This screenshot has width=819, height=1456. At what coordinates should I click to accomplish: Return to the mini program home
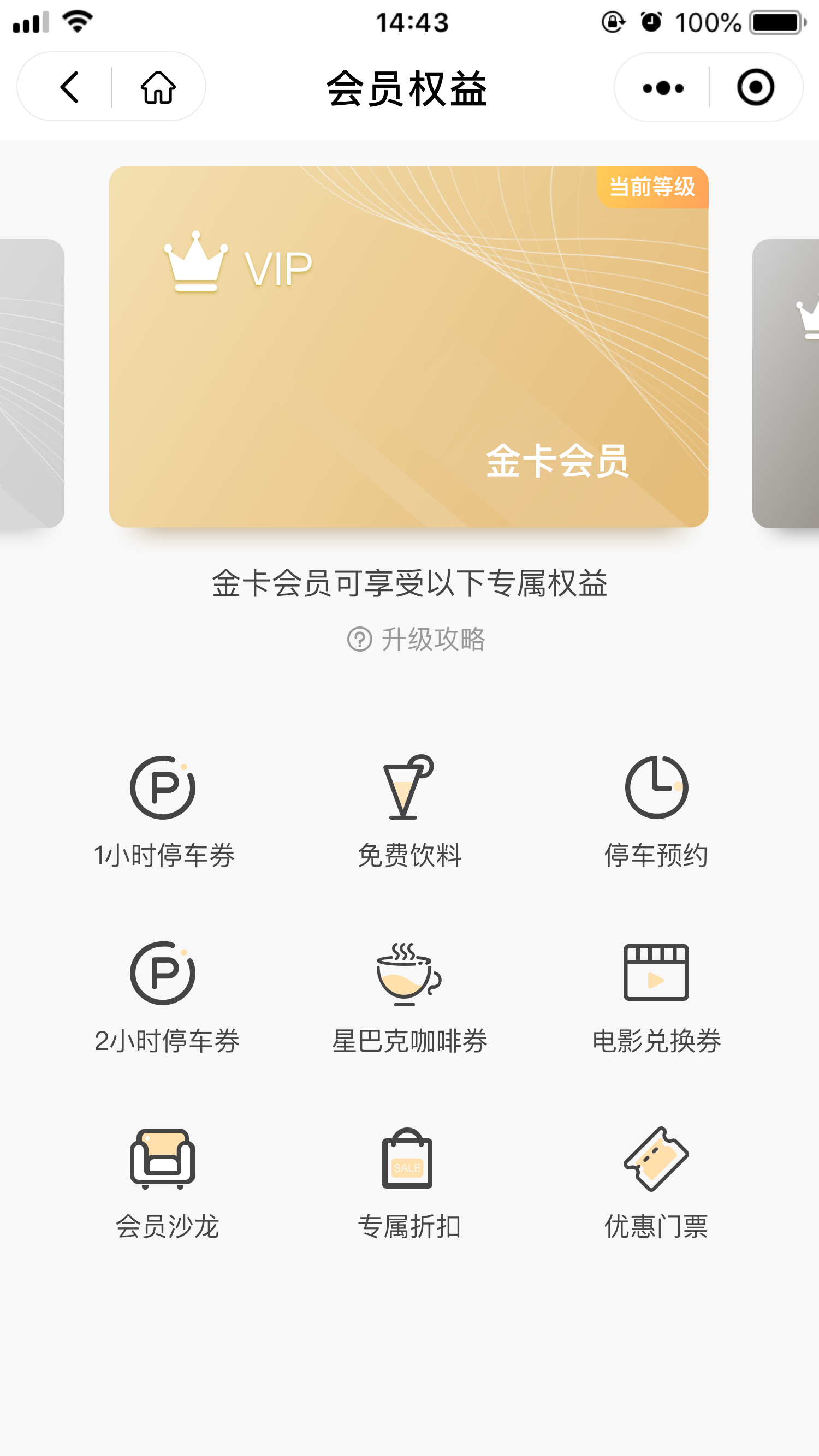[x=158, y=87]
